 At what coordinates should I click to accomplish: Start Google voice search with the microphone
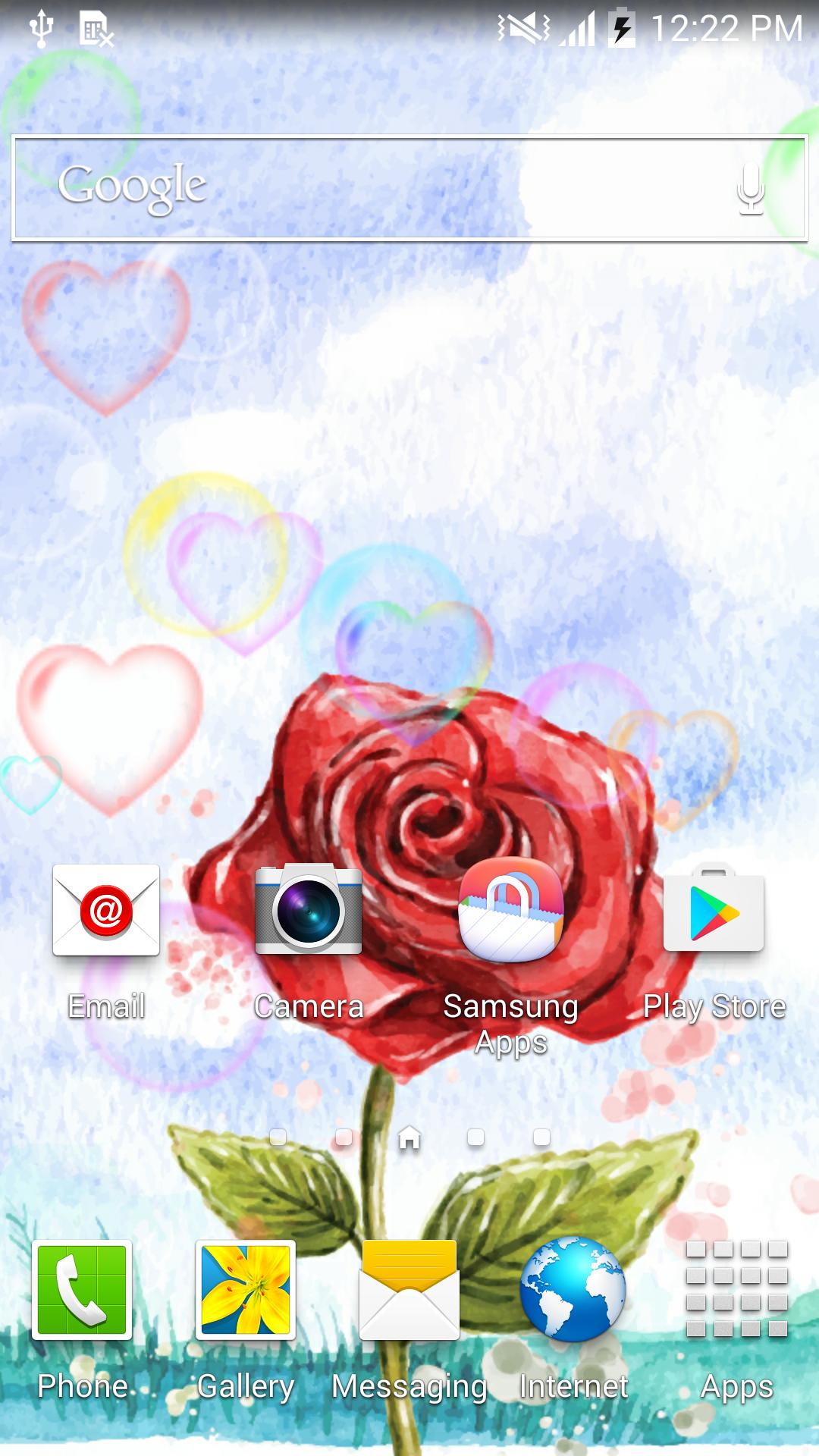(751, 188)
